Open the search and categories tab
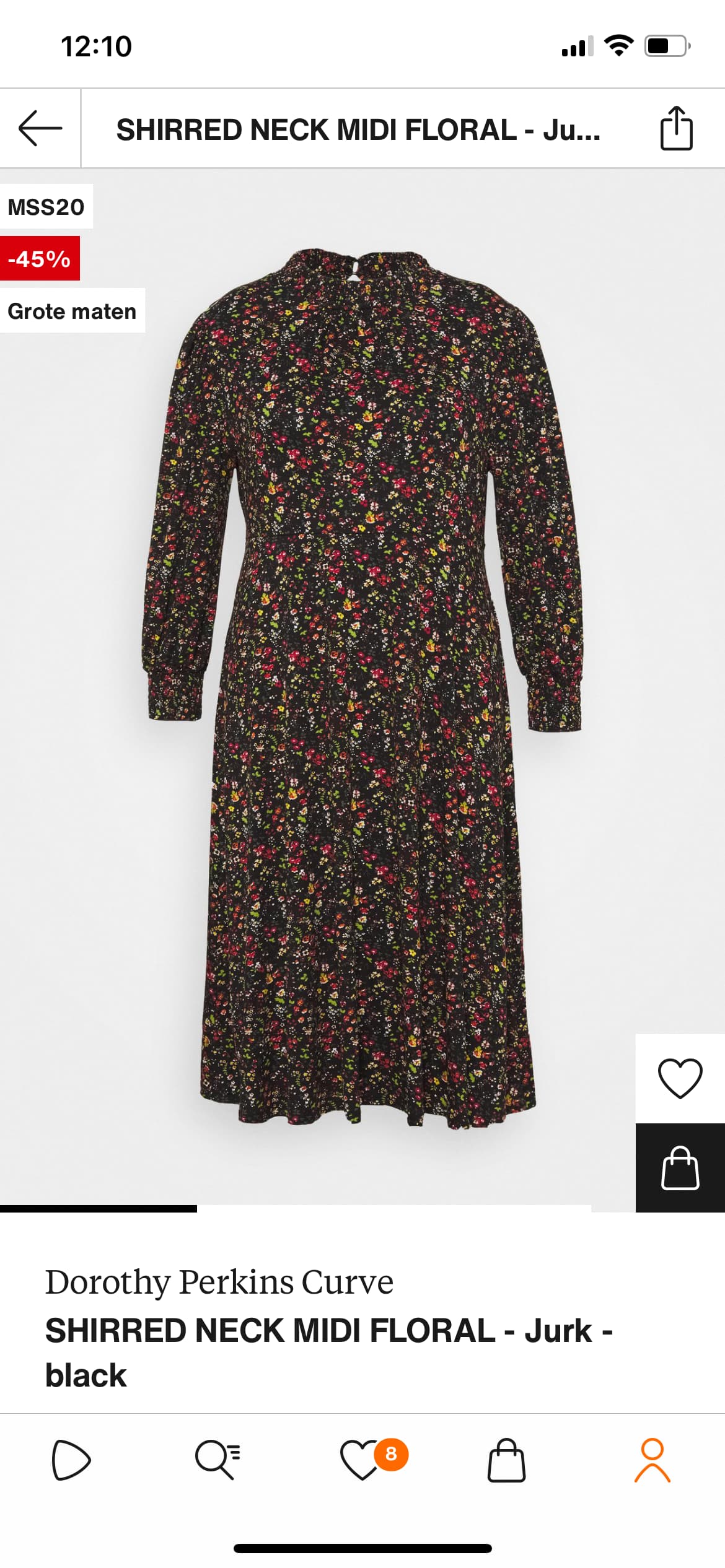The width and height of the screenshot is (725, 1568). pyautogui.click(x=217, y=1460)
